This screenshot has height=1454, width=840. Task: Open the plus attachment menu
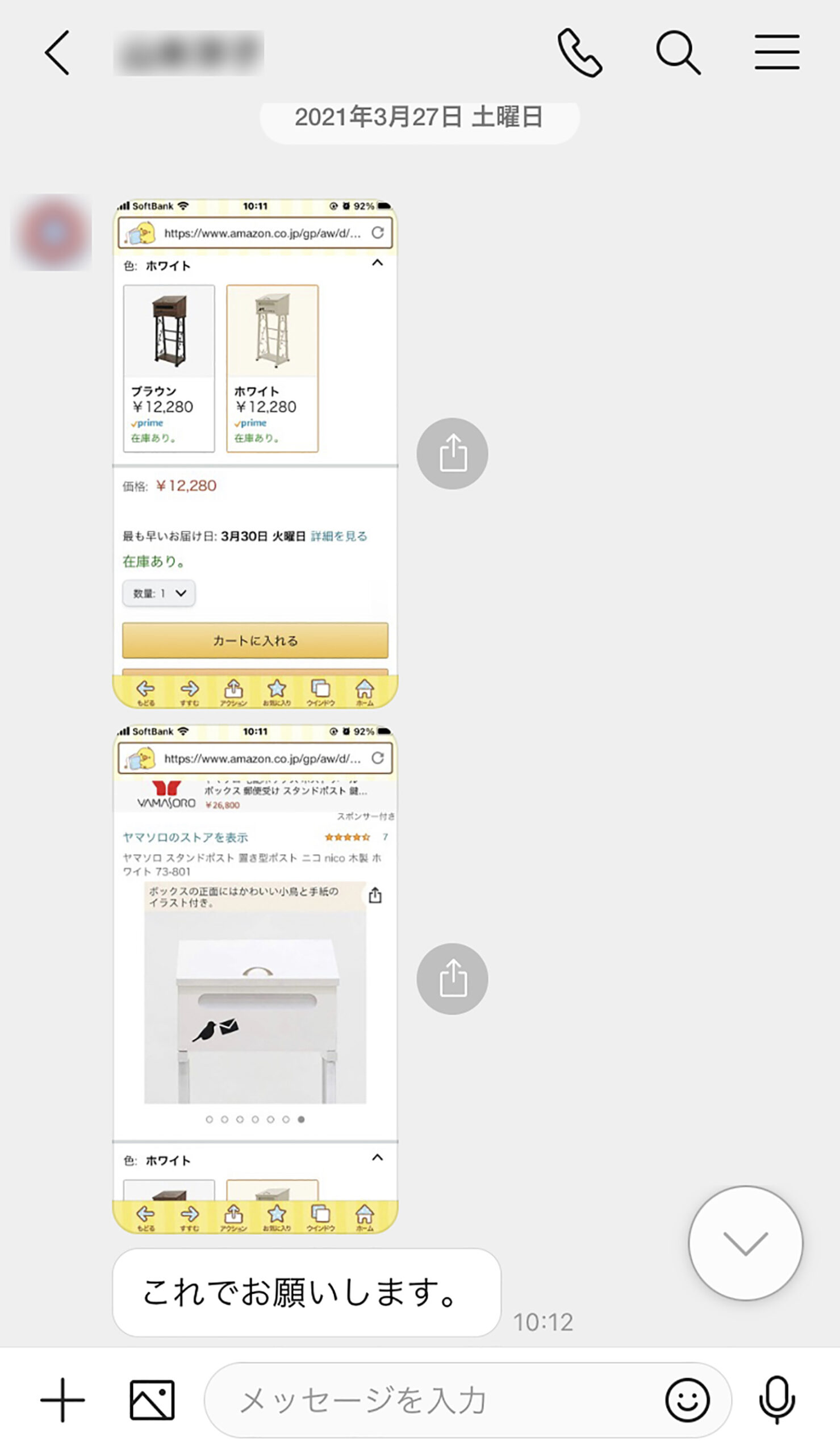coord(62,1401)
